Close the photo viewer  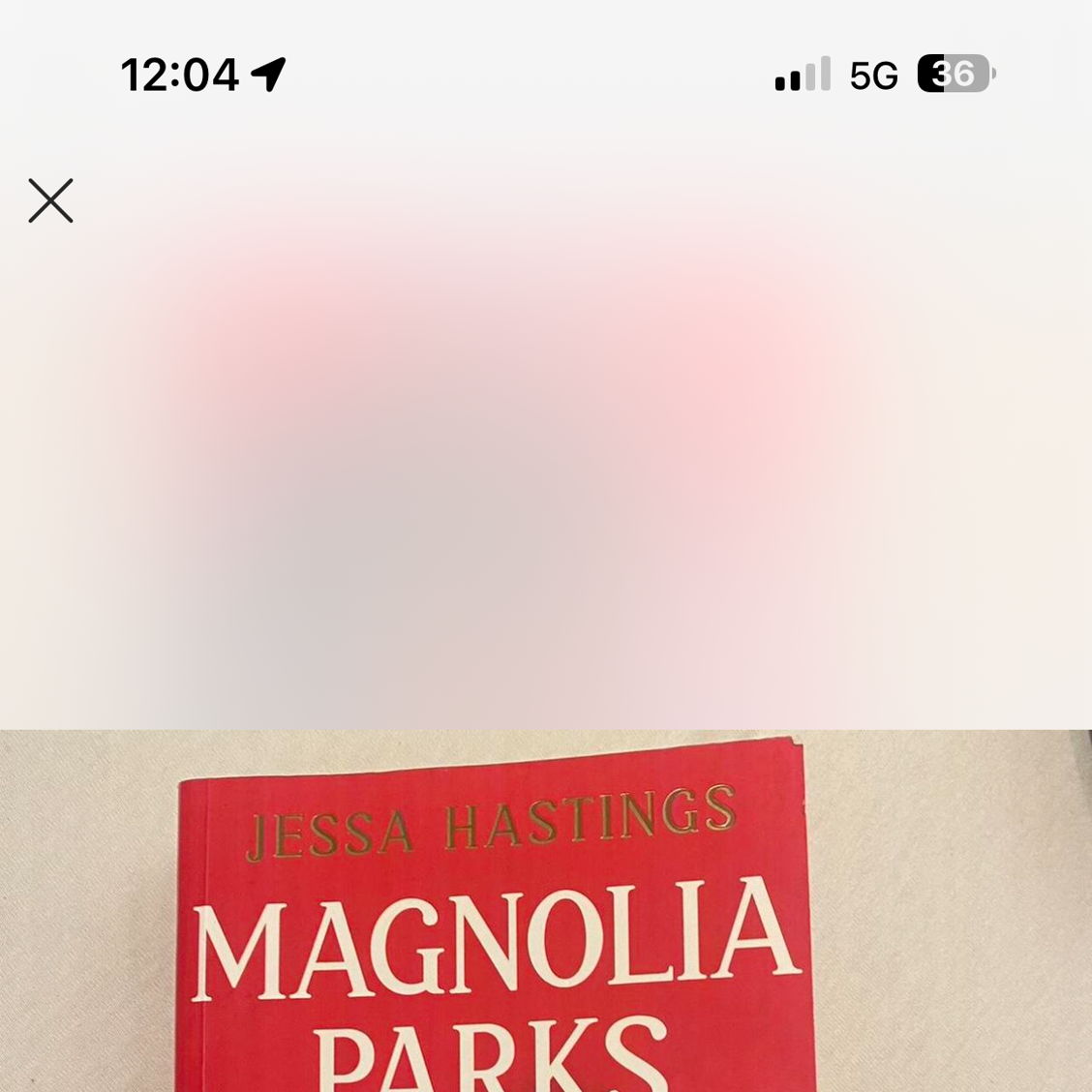[x=50, y=200]
